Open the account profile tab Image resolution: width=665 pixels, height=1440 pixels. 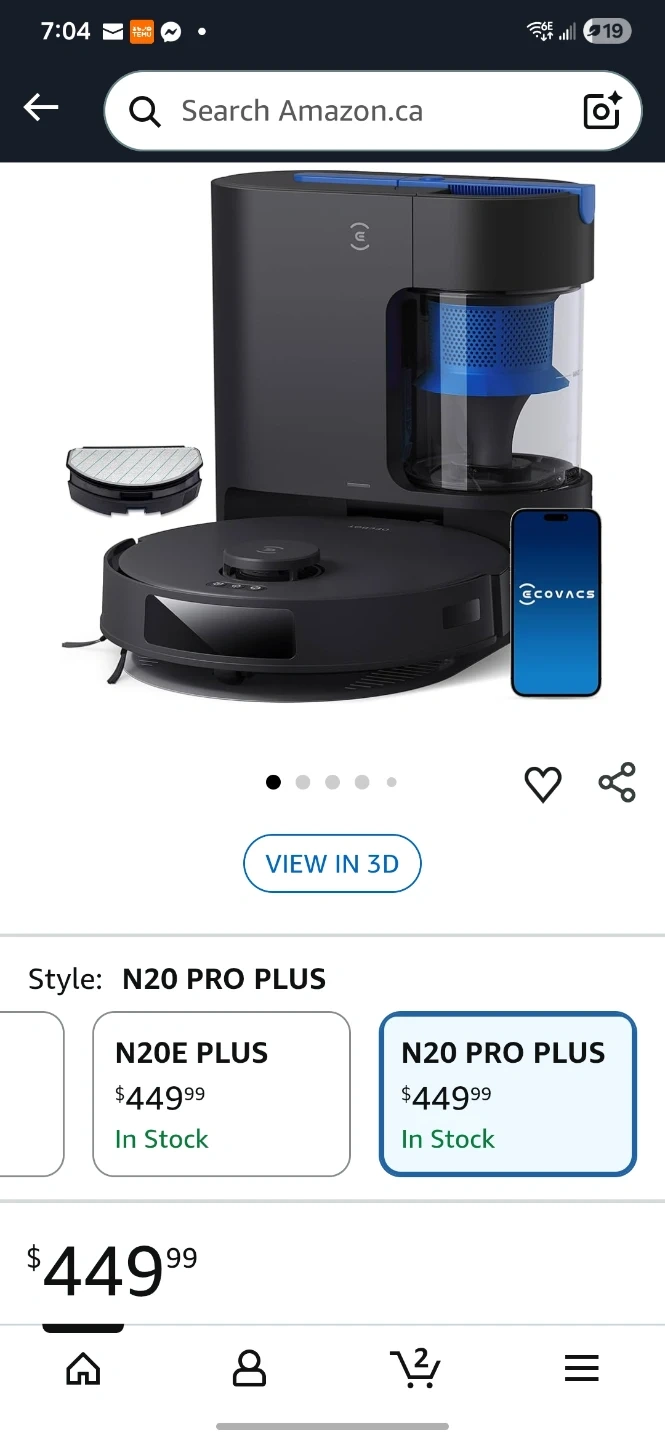pyautogui.click(x=249, y=1368)
